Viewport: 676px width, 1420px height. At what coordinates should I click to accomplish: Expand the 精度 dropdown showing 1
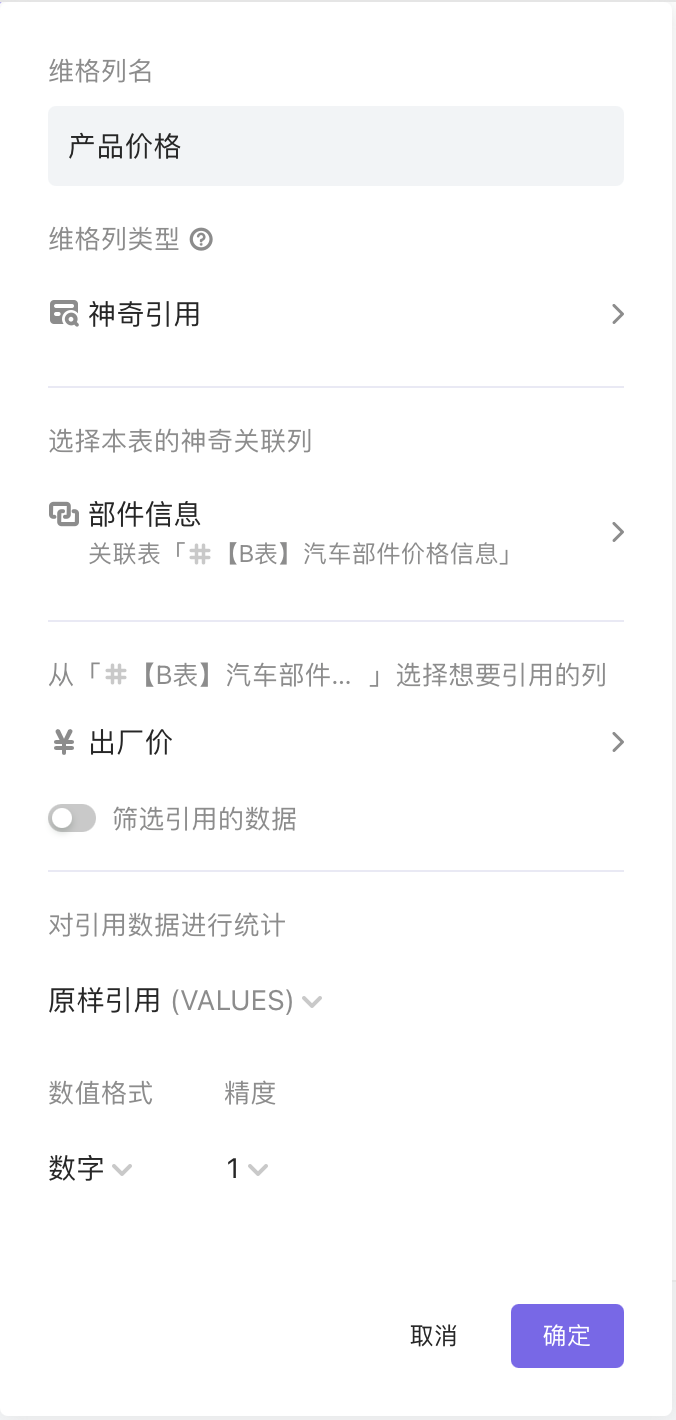tap(246, 1168)
